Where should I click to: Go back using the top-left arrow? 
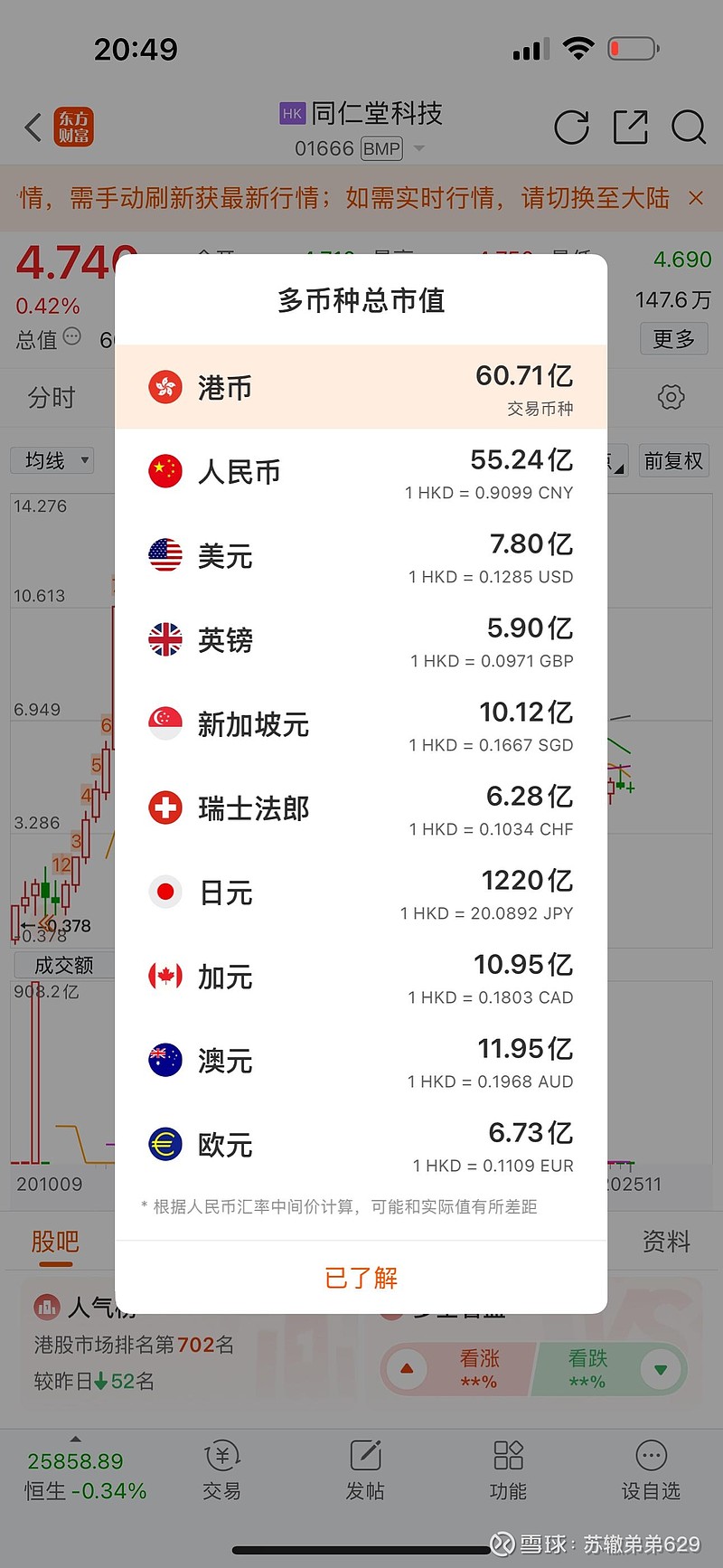click(33, 128)
